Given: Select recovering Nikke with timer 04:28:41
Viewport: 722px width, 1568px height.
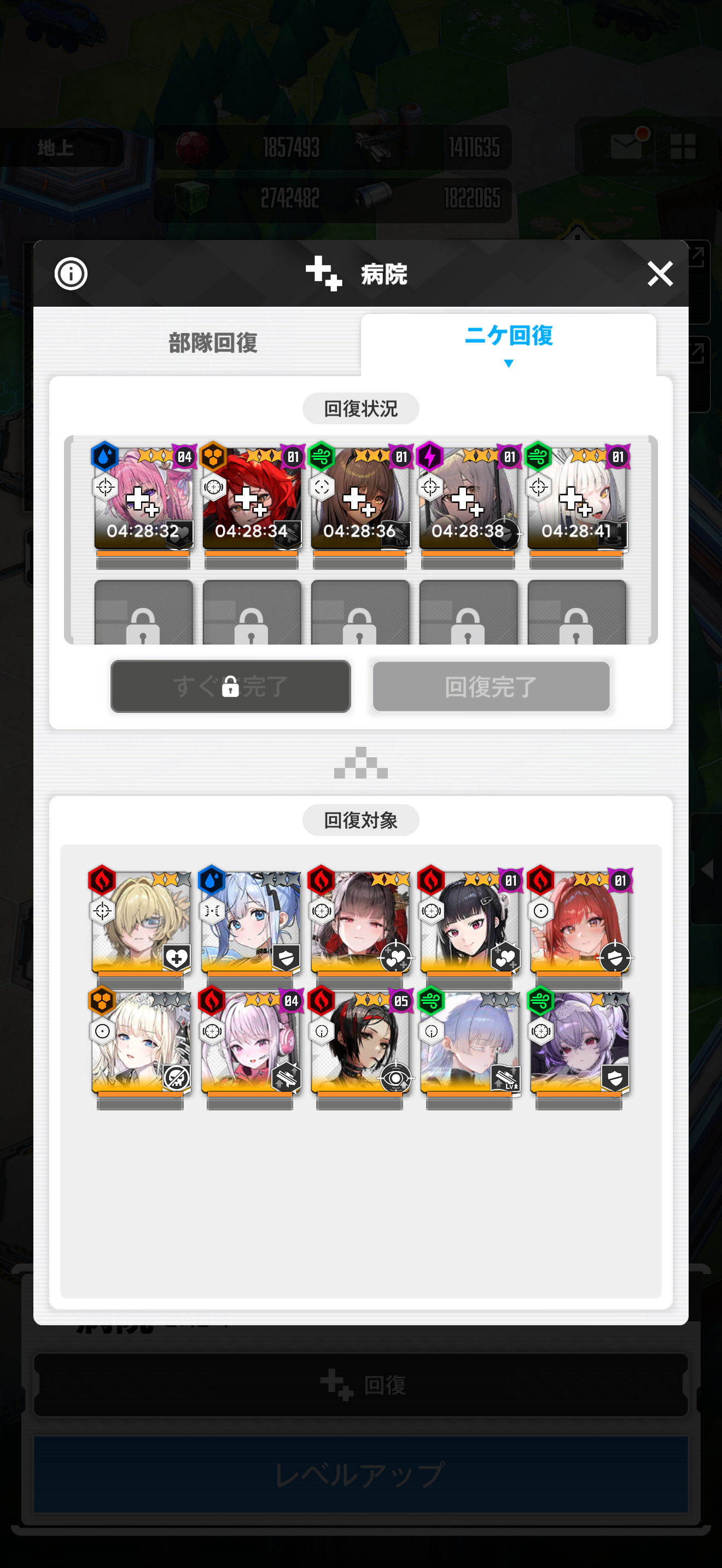Looking at the screenshot, I should (x=577, y=500).
